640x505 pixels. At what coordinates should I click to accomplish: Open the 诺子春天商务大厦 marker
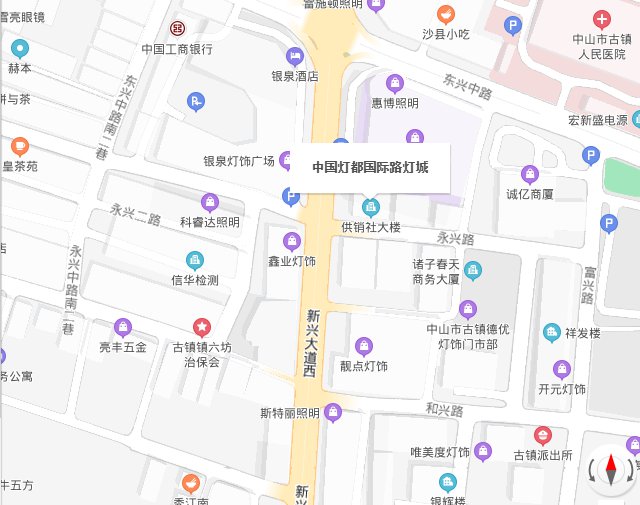click(473, 270)
